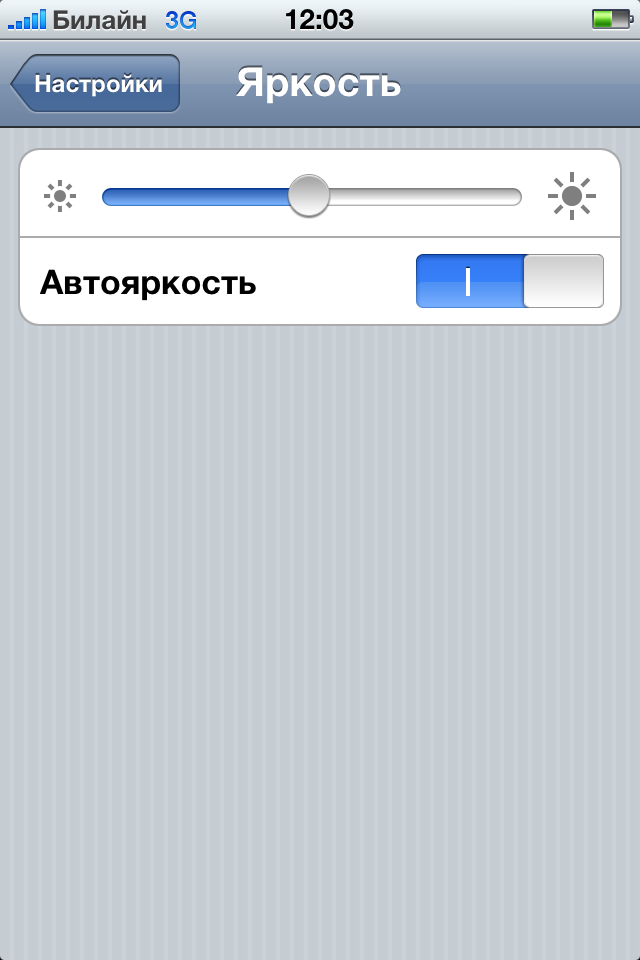Tap the brightness slider handle
Viewport: 640px width, 960px height.
[309, 196]
